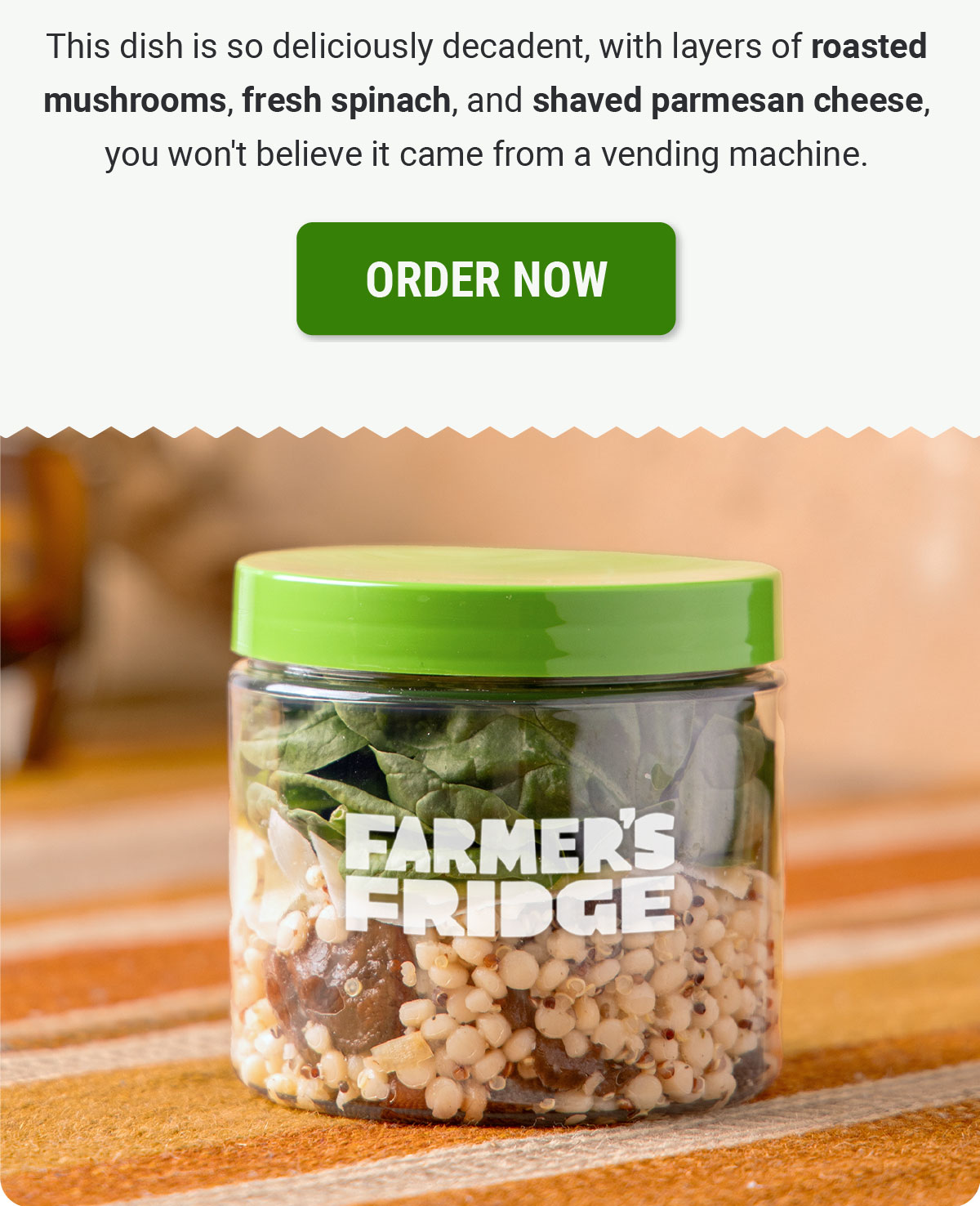Click the word 'decadent' in the headline

pos(506,47)
